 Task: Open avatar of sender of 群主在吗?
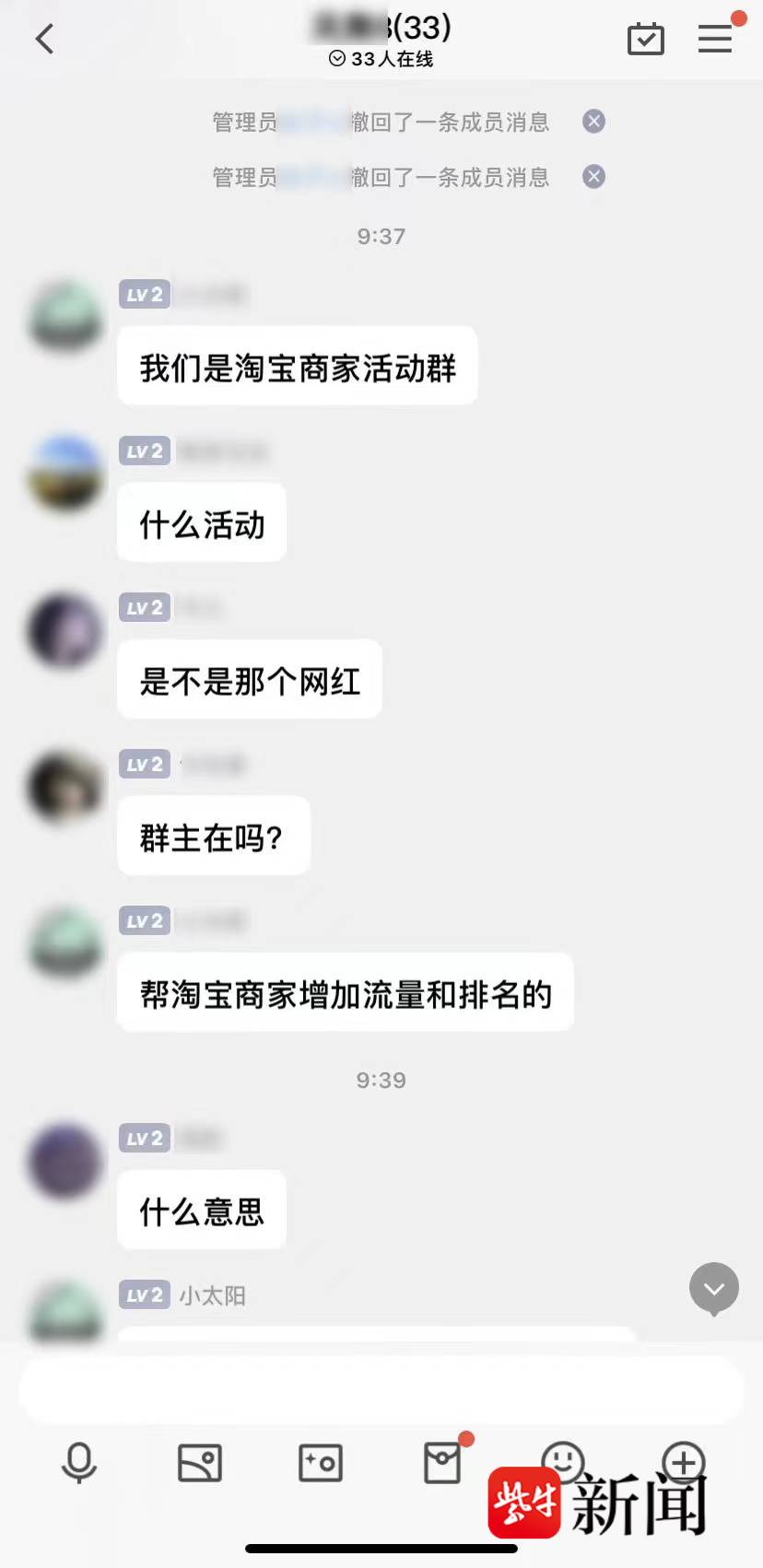(x=65, y=787)
